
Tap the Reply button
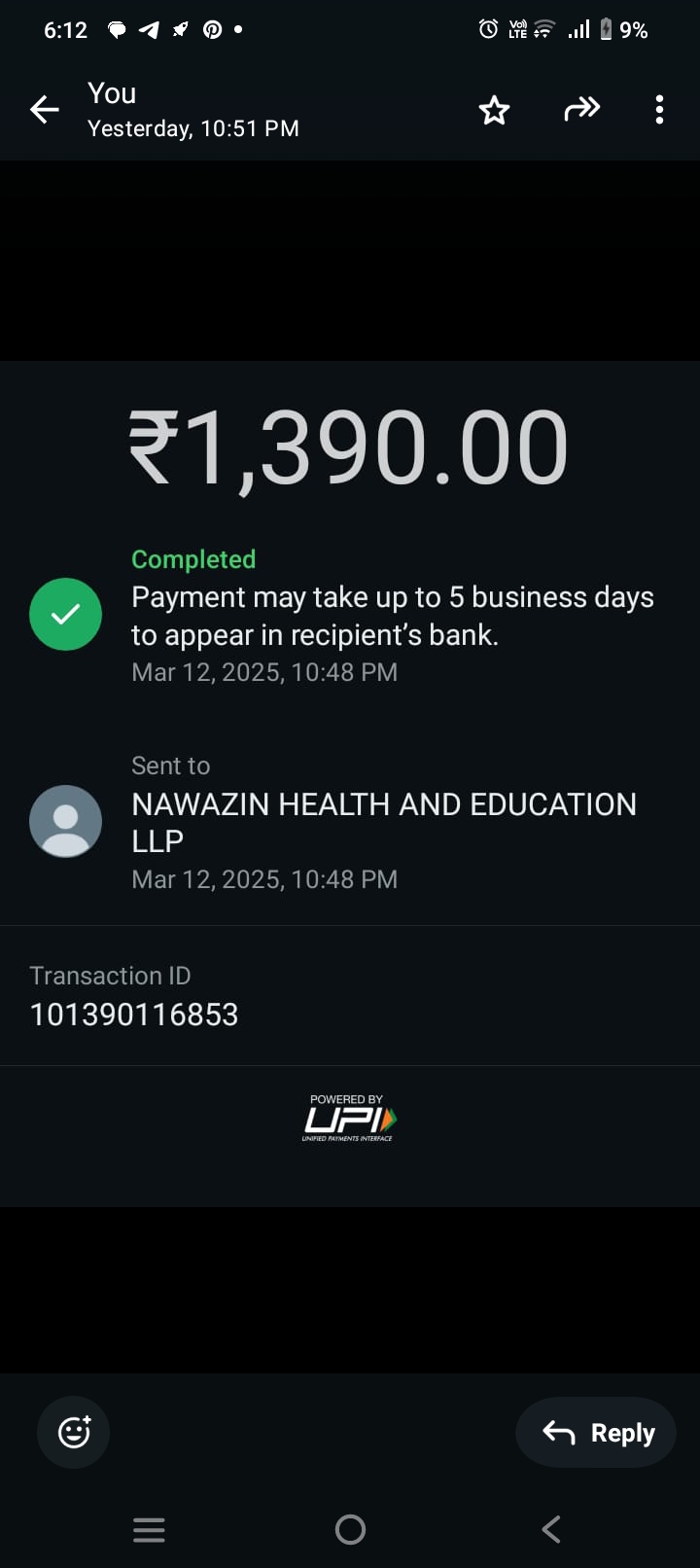pos(596,1432)
